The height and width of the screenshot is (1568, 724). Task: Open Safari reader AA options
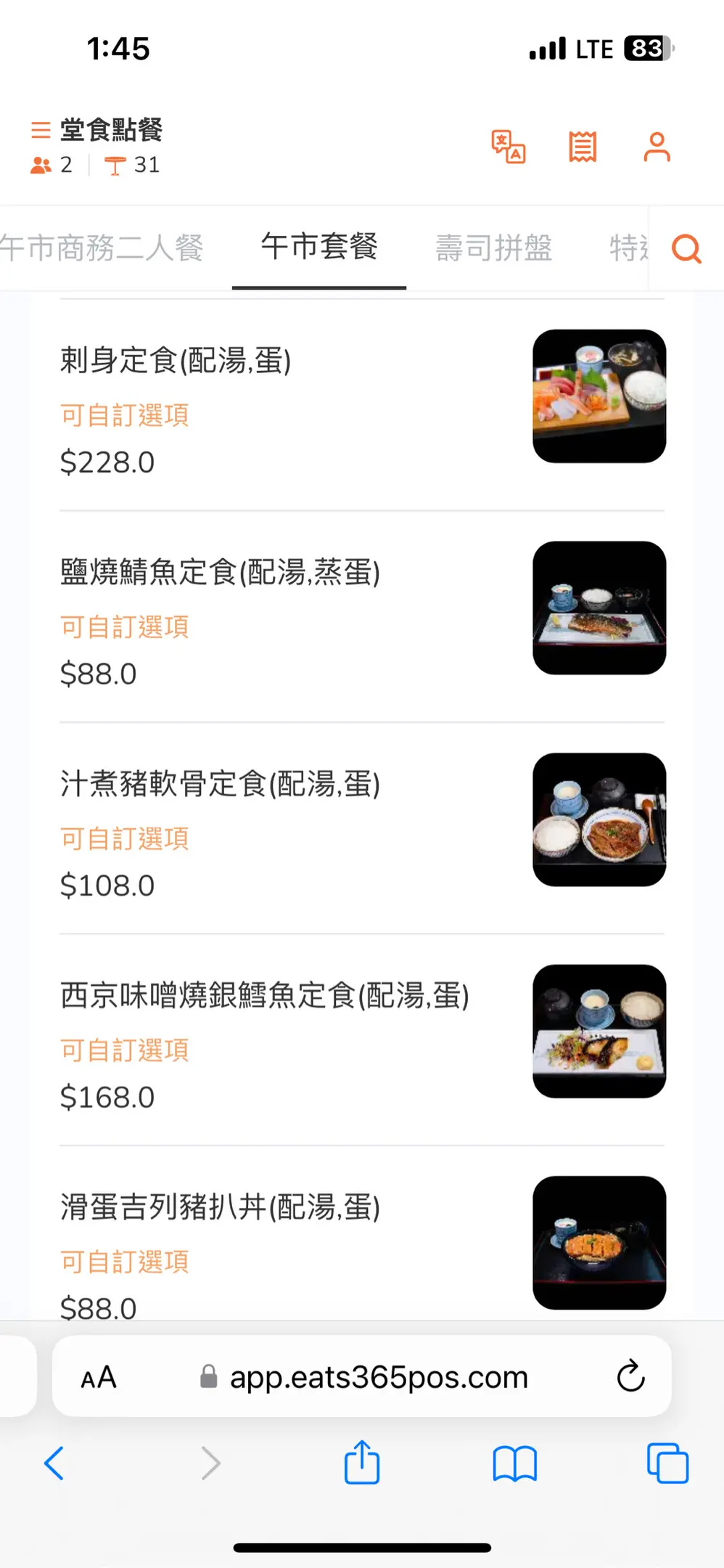click(x=99, y=1377)
